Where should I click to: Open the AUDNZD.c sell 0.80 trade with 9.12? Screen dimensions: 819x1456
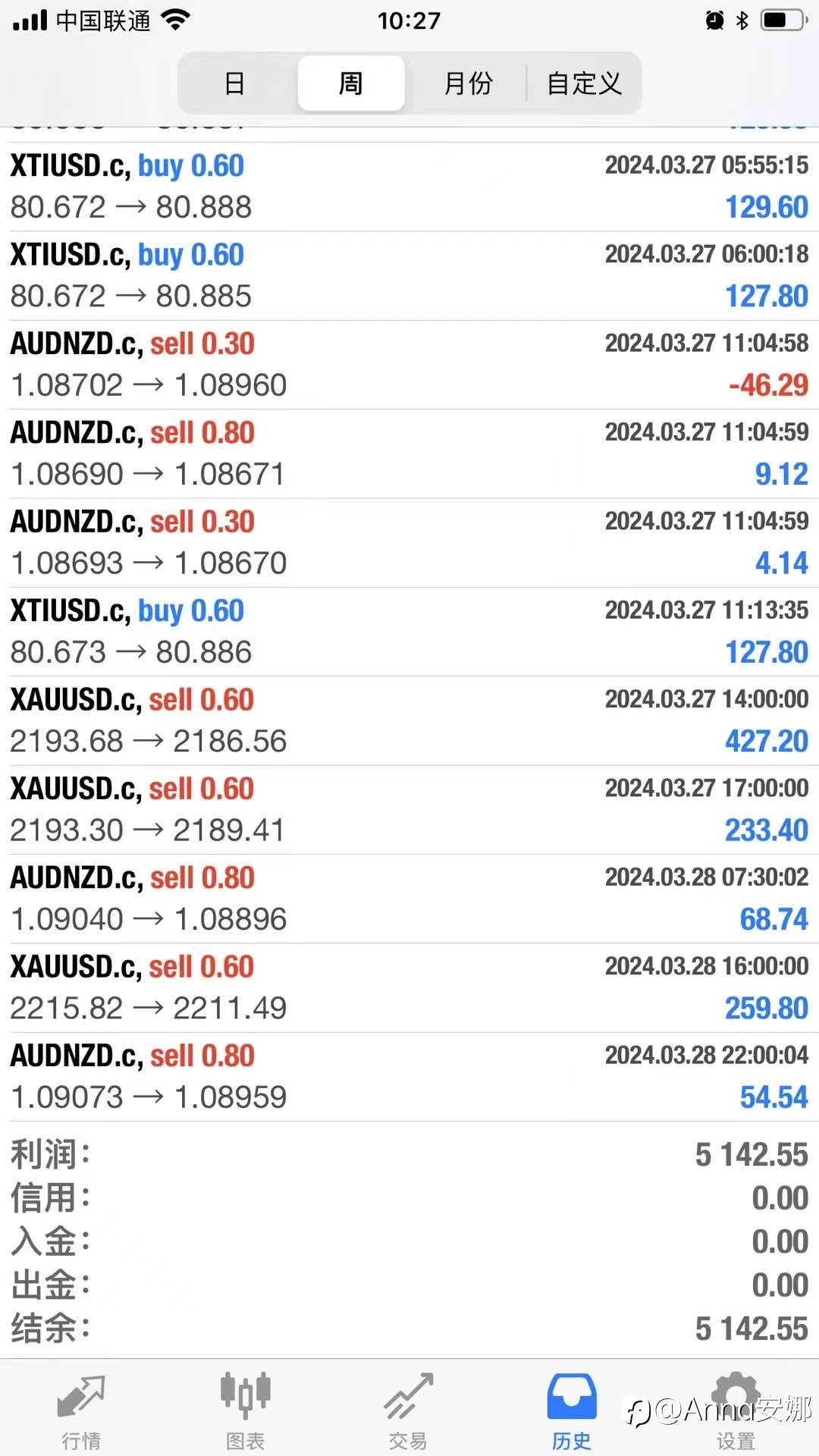409,453
